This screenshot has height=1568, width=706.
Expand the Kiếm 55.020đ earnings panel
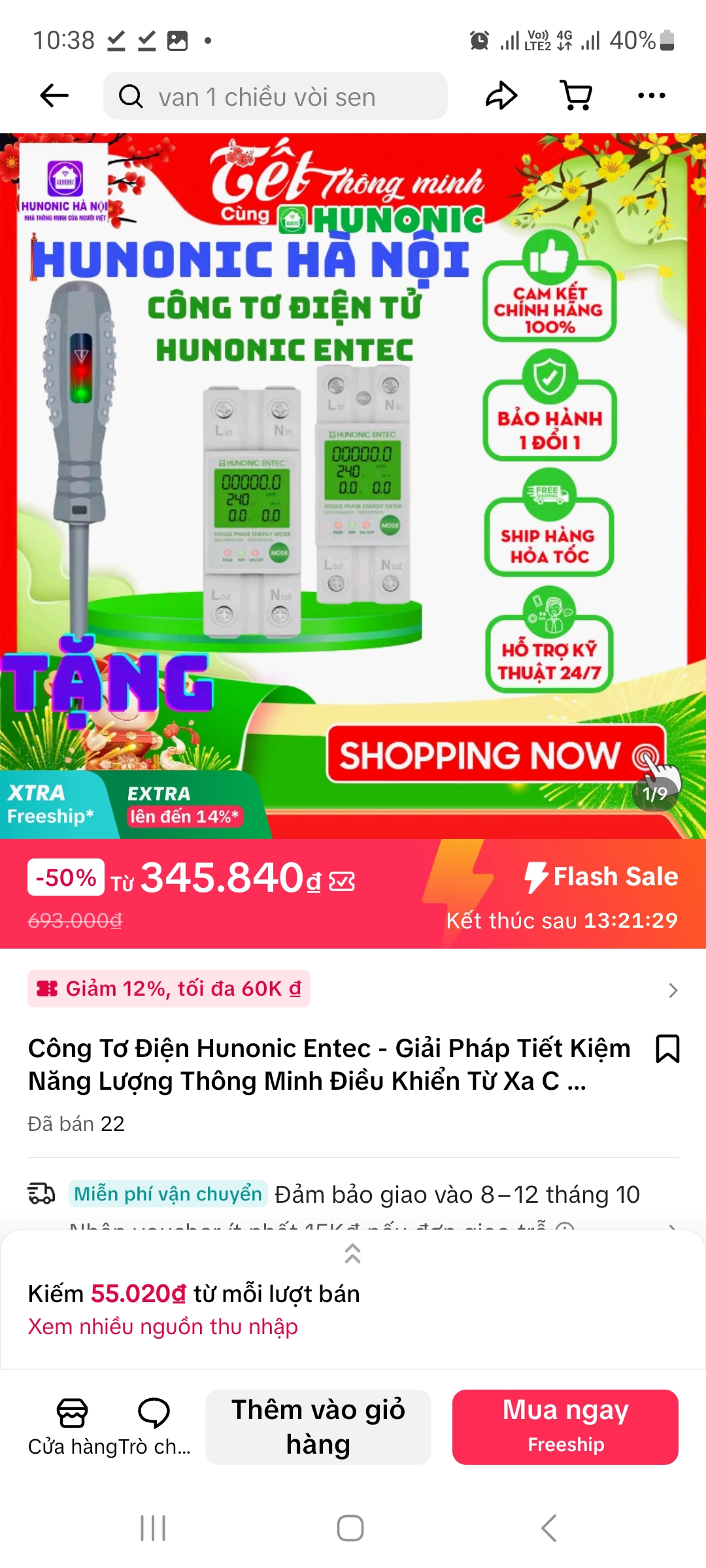(x=352, y=1253)
